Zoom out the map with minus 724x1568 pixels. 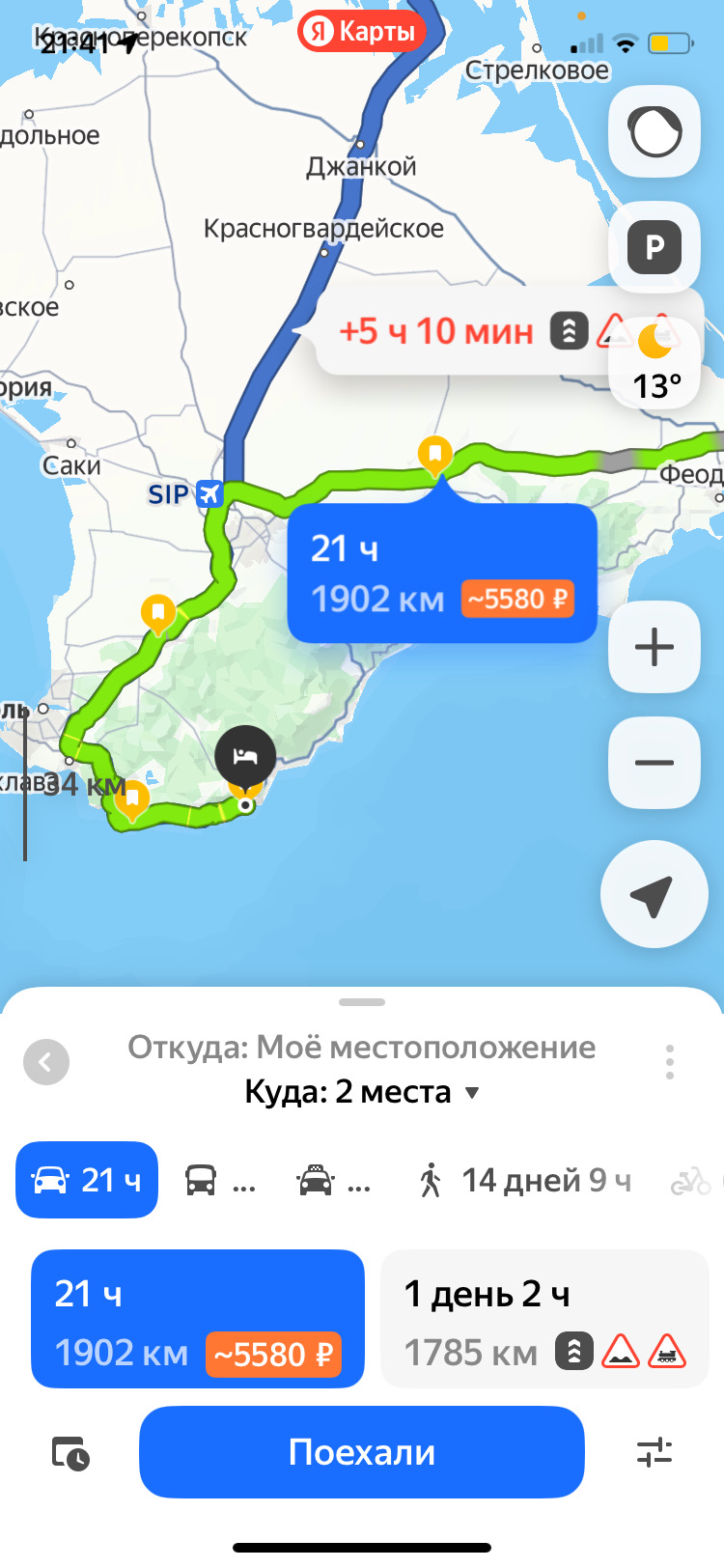point(654,763)
